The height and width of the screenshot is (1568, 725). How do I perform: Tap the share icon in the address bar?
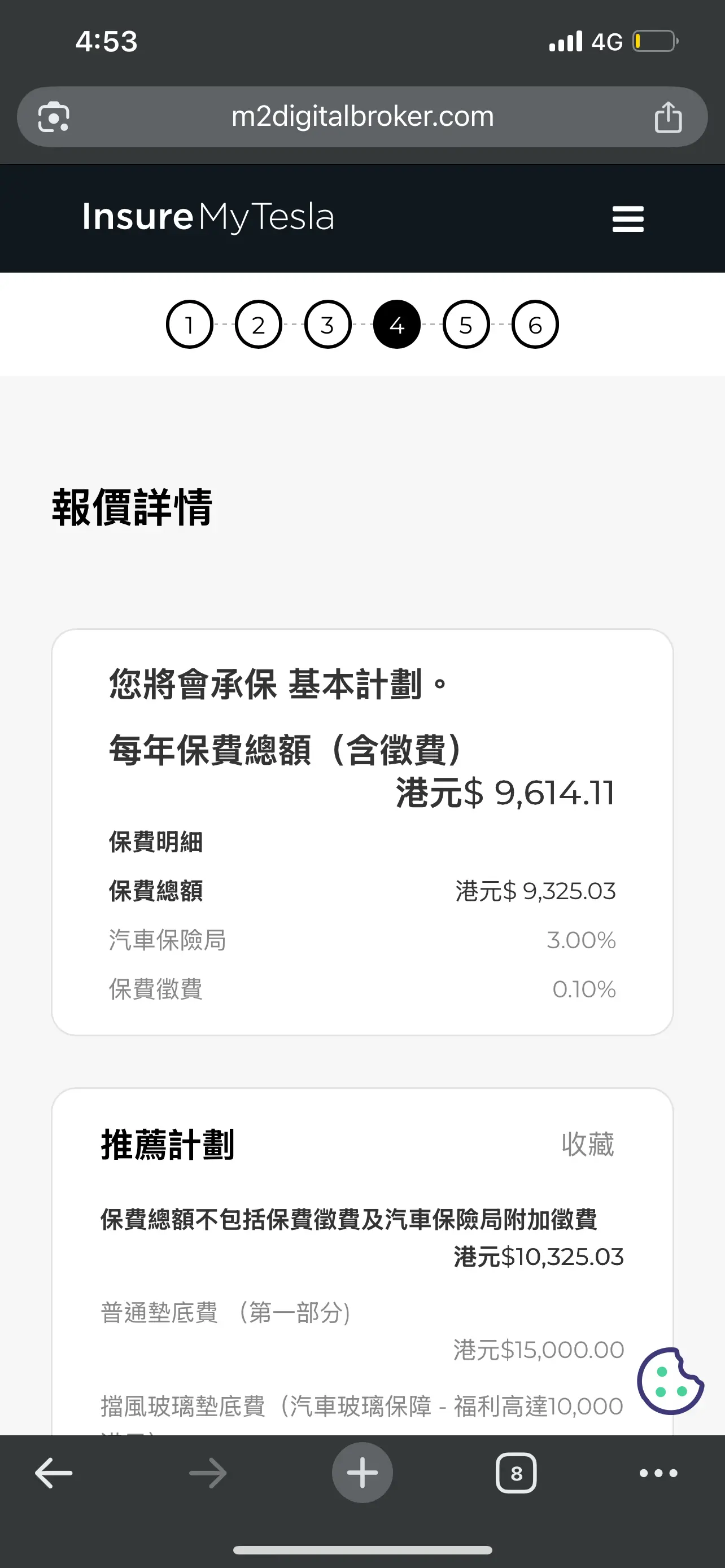pyautogui.click(x=668, y=117)
